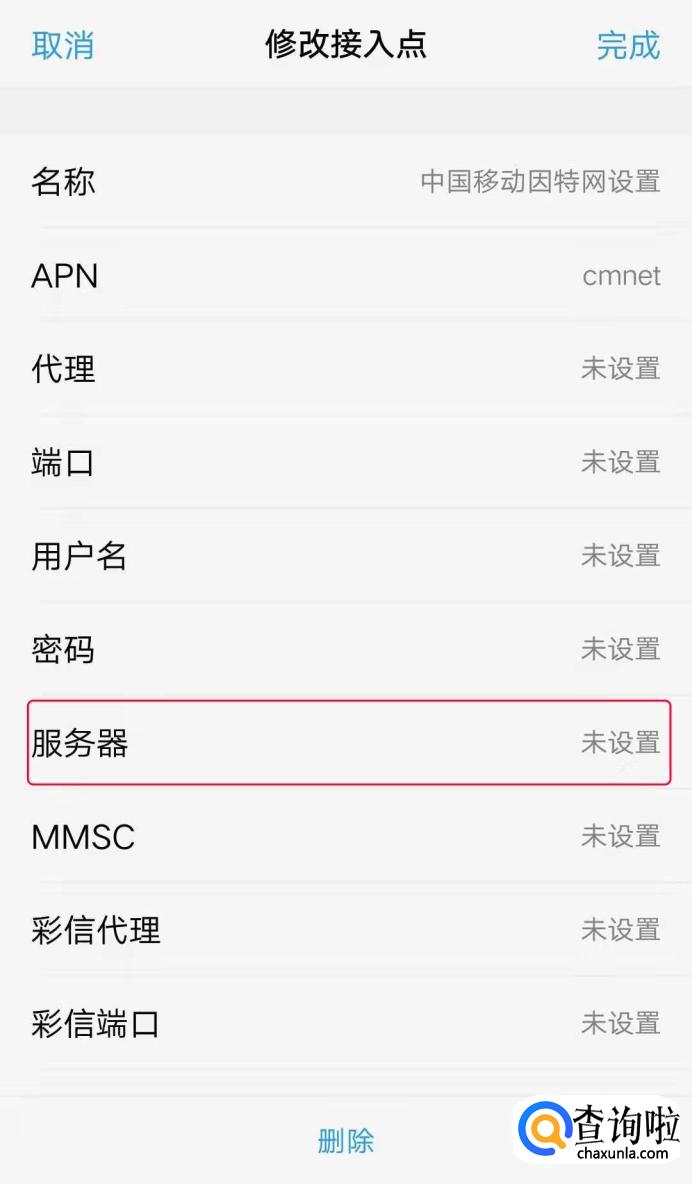Screen dimensions: 692x1184
Task: Open the 名称 name row
Action: 346,182
